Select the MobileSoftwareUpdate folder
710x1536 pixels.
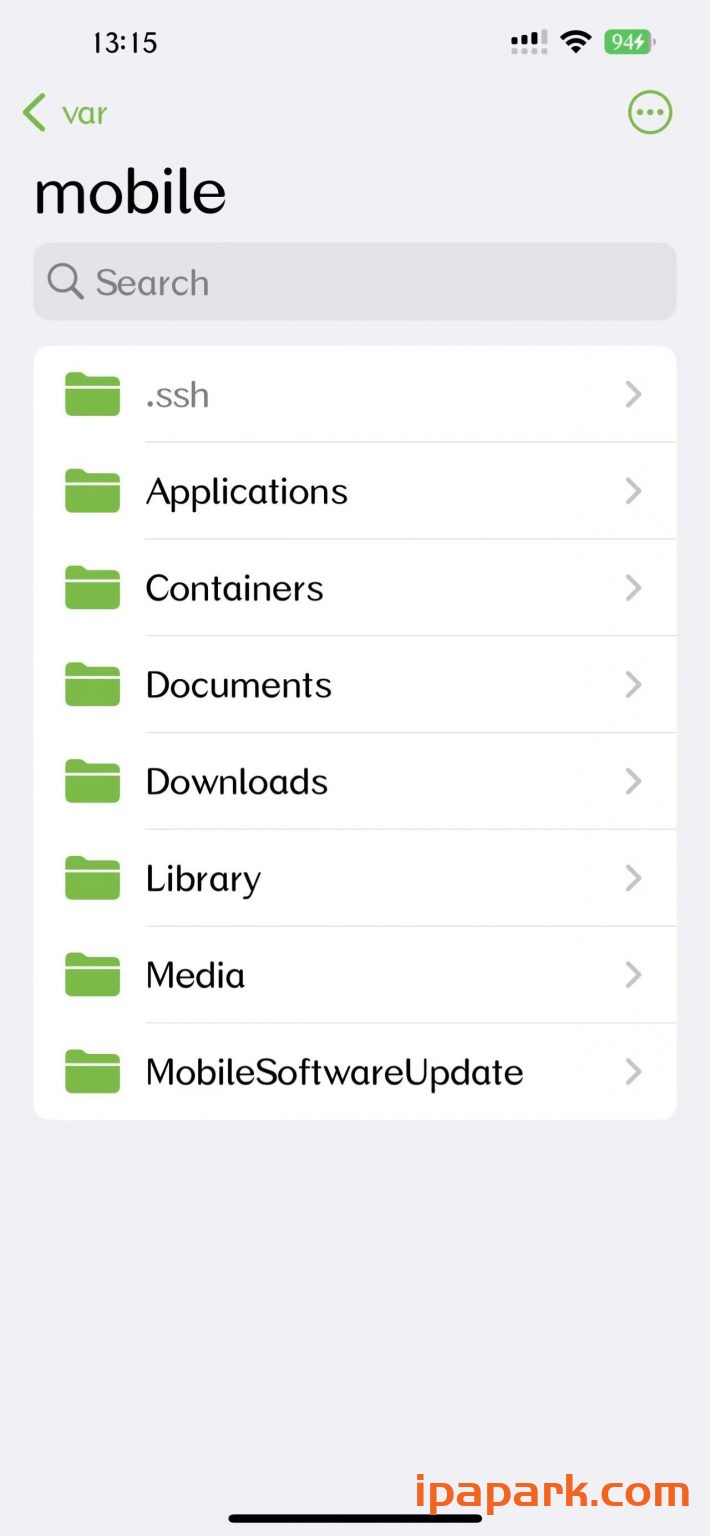point(355,1072)
